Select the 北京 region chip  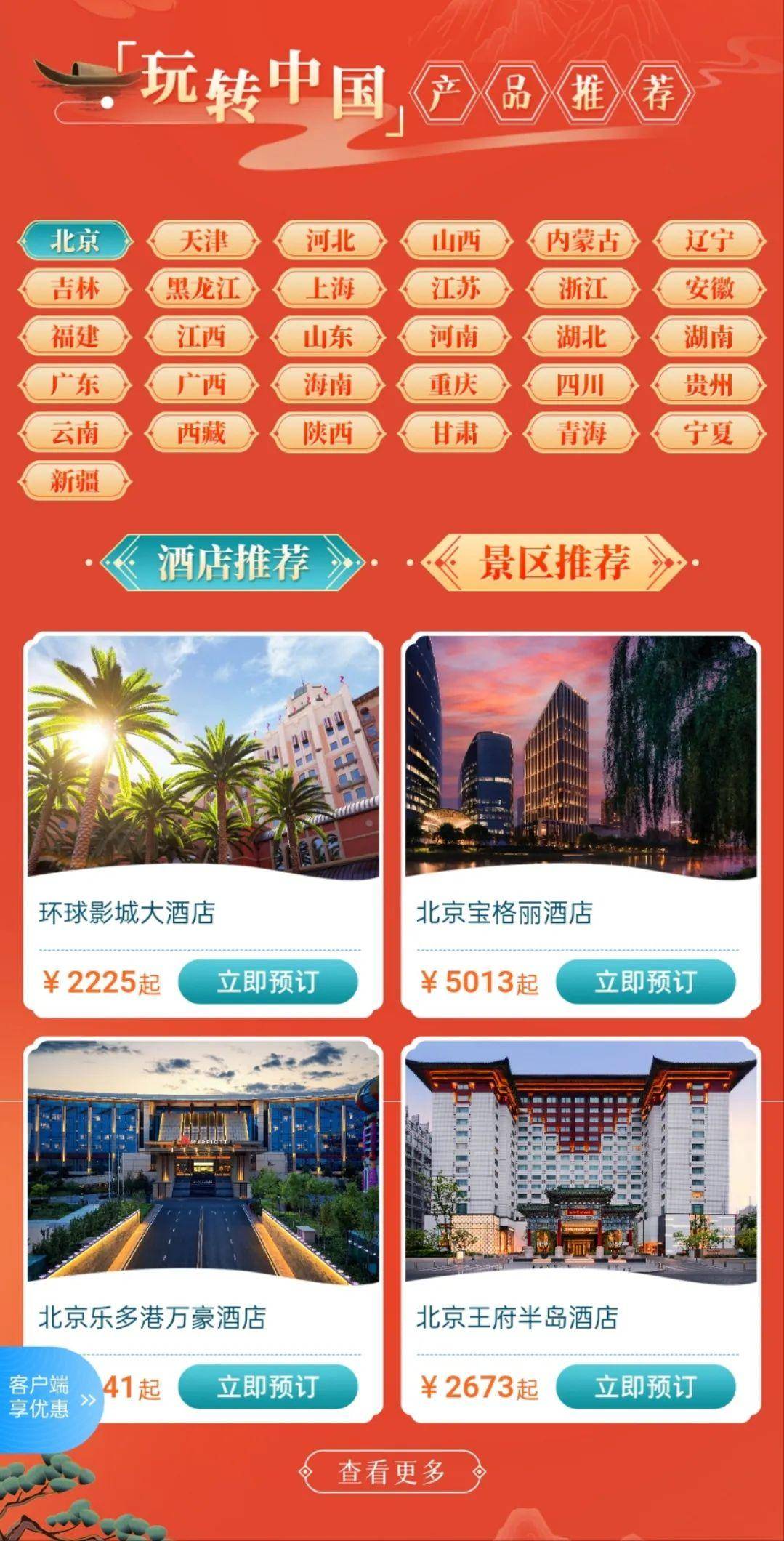tap(75, 241)
